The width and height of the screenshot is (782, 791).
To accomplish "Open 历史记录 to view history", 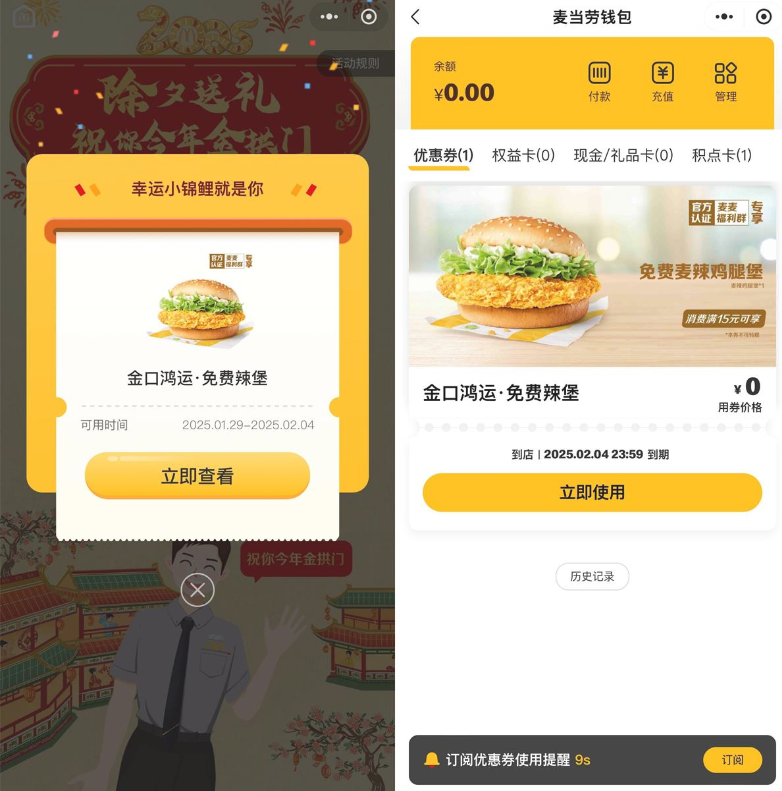I will [x=592, y=577].
